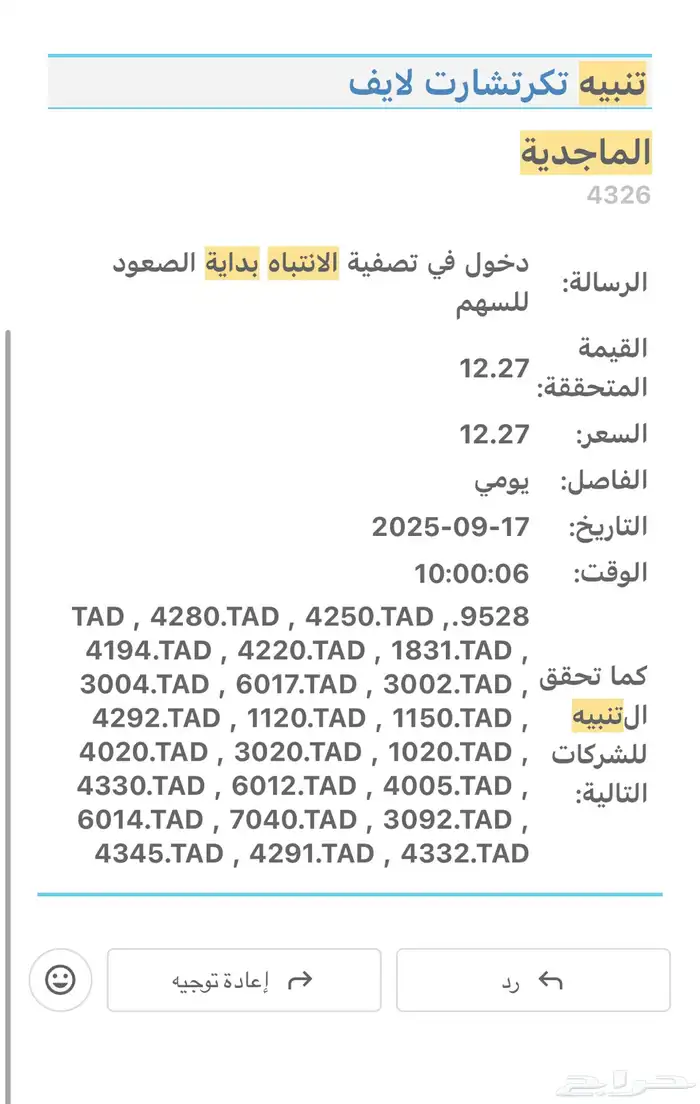
Task: Add an emoji reaction to the email
Action: pyautogui.click(x=60, y=980)
